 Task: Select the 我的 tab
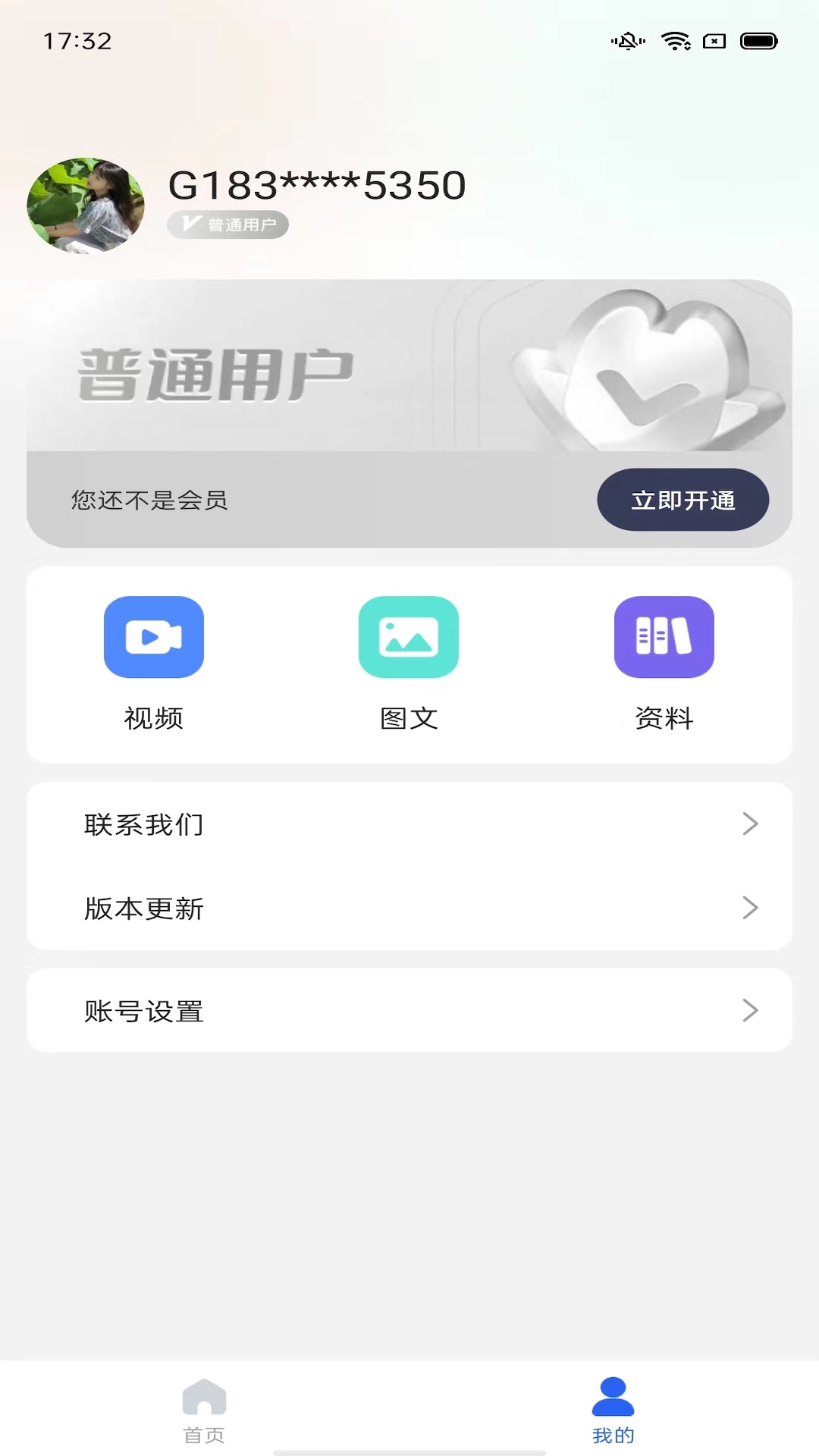613,1410
